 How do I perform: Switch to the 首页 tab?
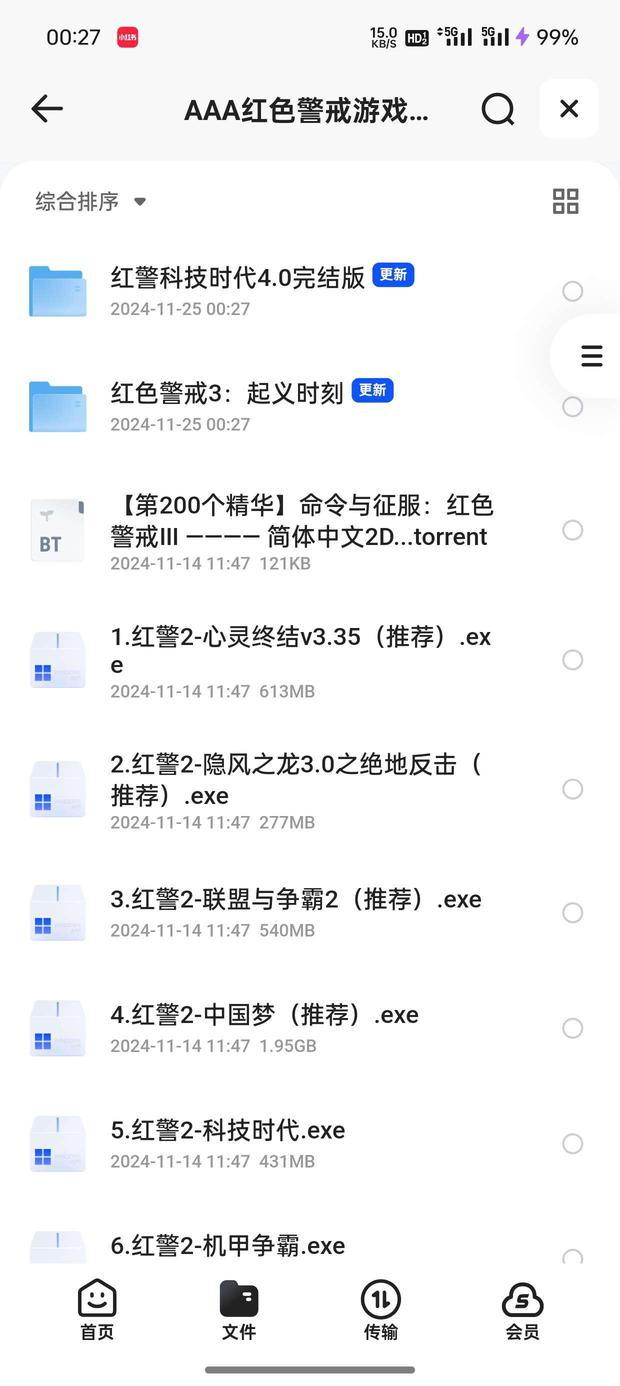[97, 1310]
